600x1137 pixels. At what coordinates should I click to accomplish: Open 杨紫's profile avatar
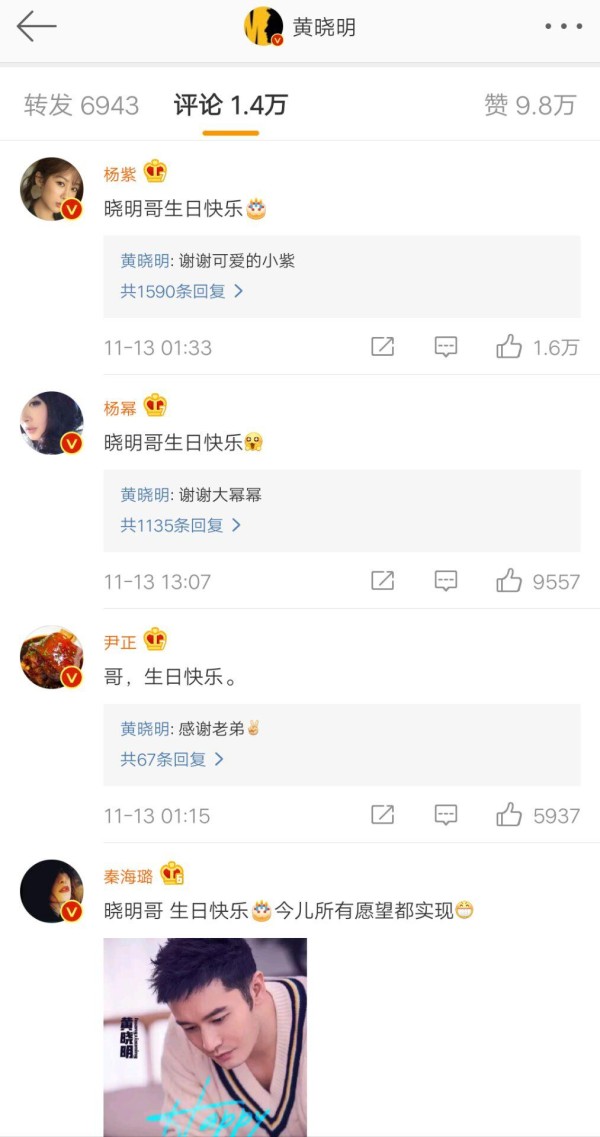click(52, 189)
